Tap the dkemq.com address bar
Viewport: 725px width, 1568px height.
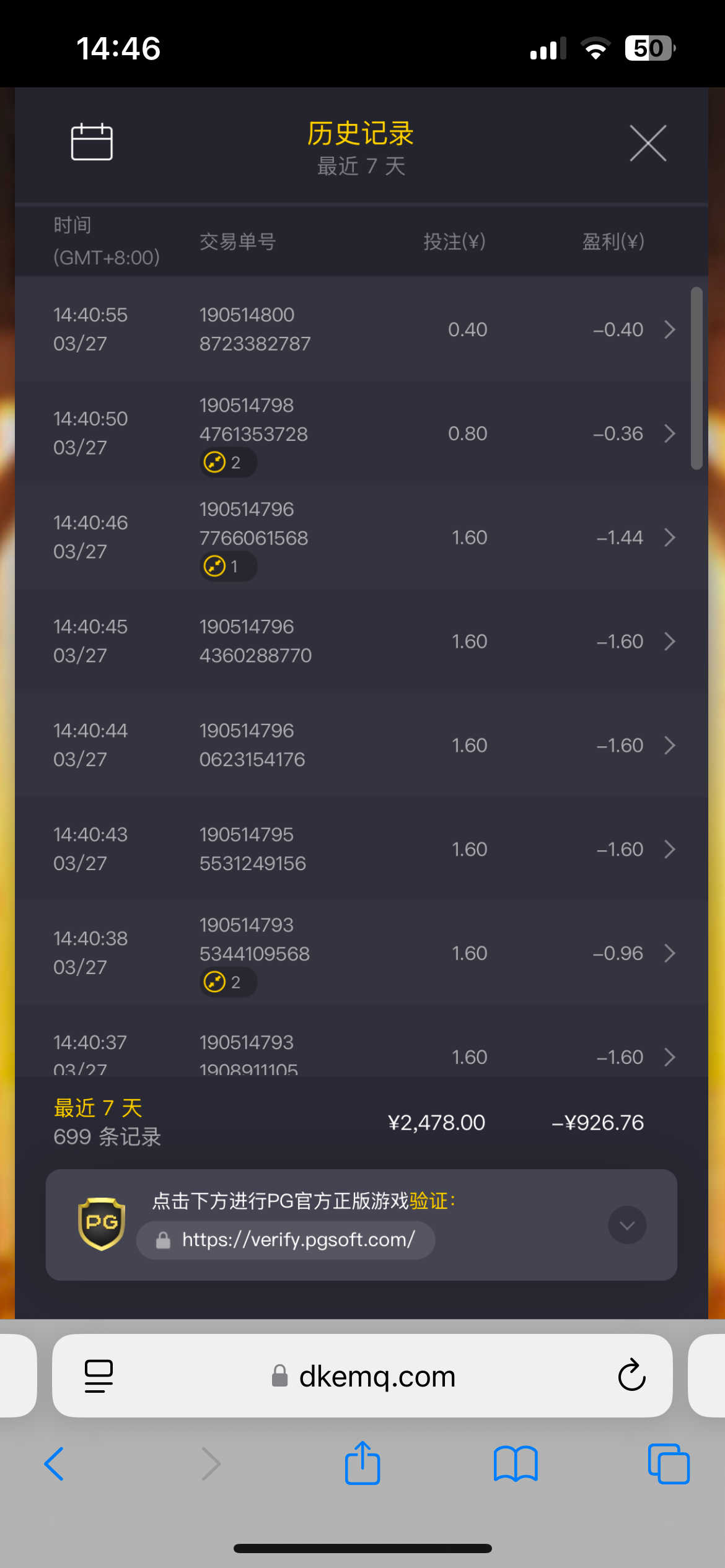(x=362, y=1376)
